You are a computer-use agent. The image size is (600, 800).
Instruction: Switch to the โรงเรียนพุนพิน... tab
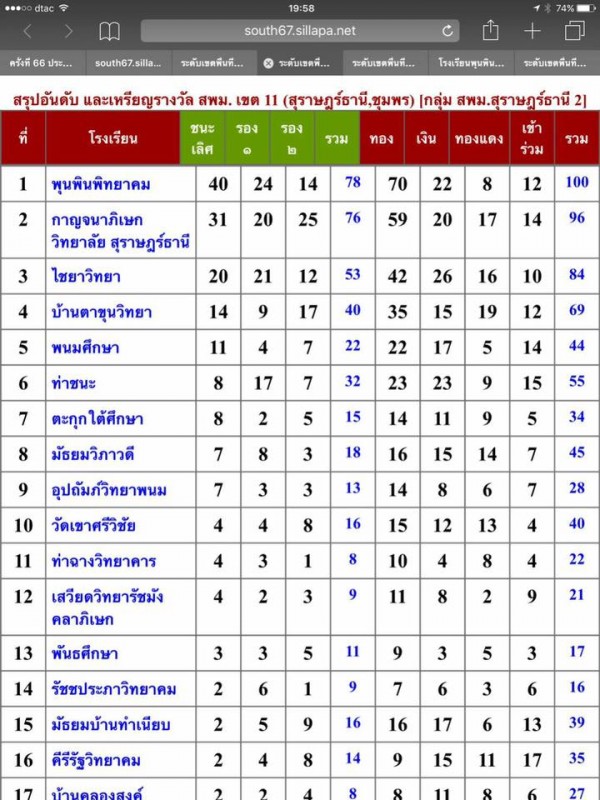[470, 62]
